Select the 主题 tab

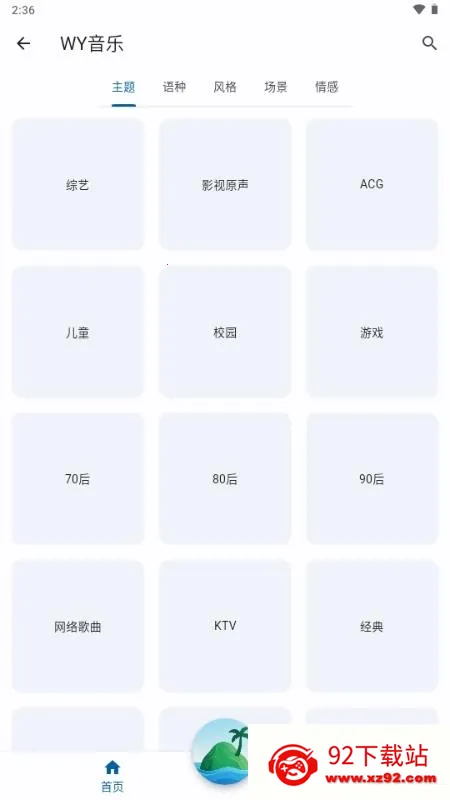tap(123, 87)
